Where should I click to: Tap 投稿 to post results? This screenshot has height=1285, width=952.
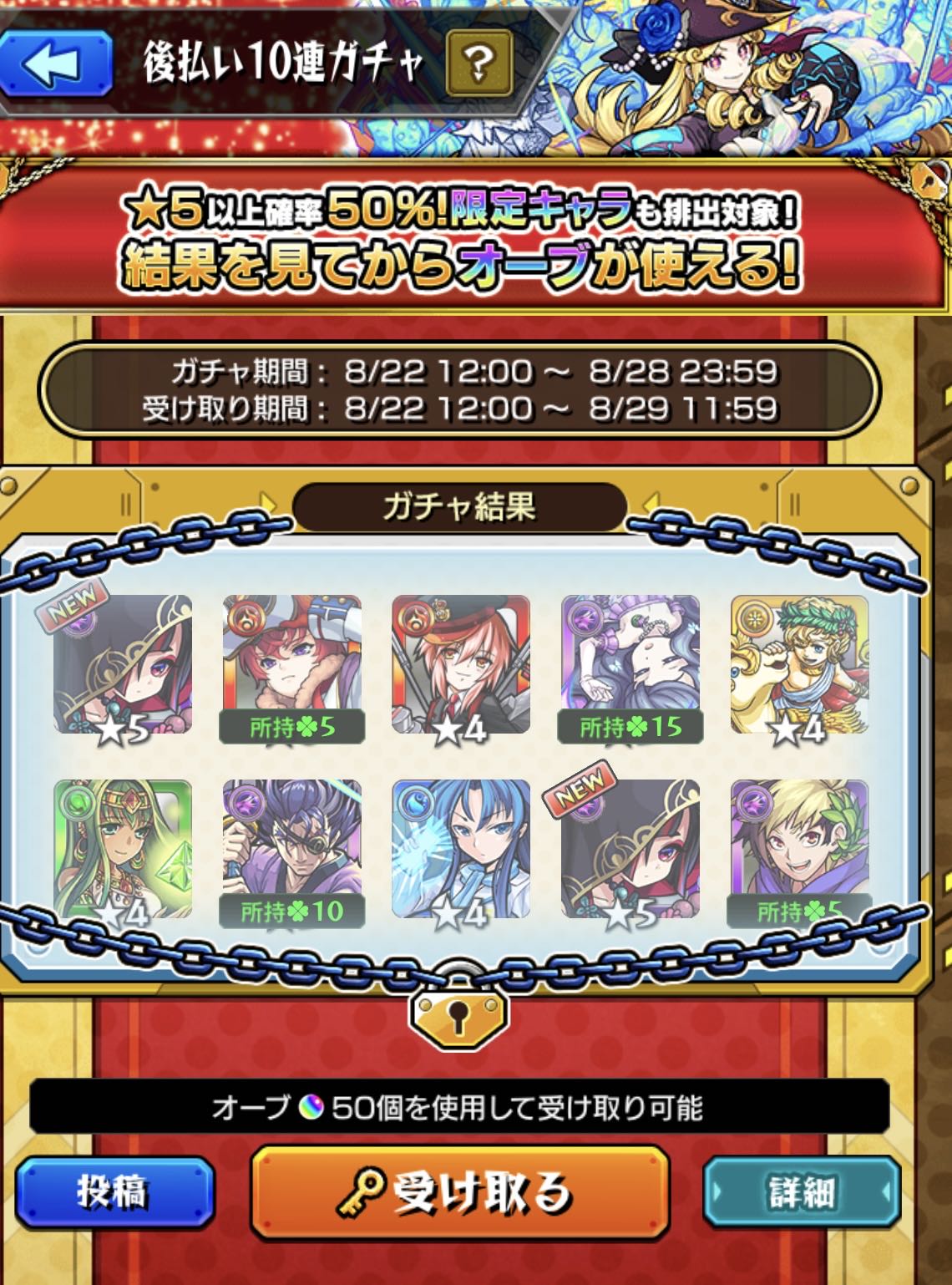click(x=114, y=1191)
